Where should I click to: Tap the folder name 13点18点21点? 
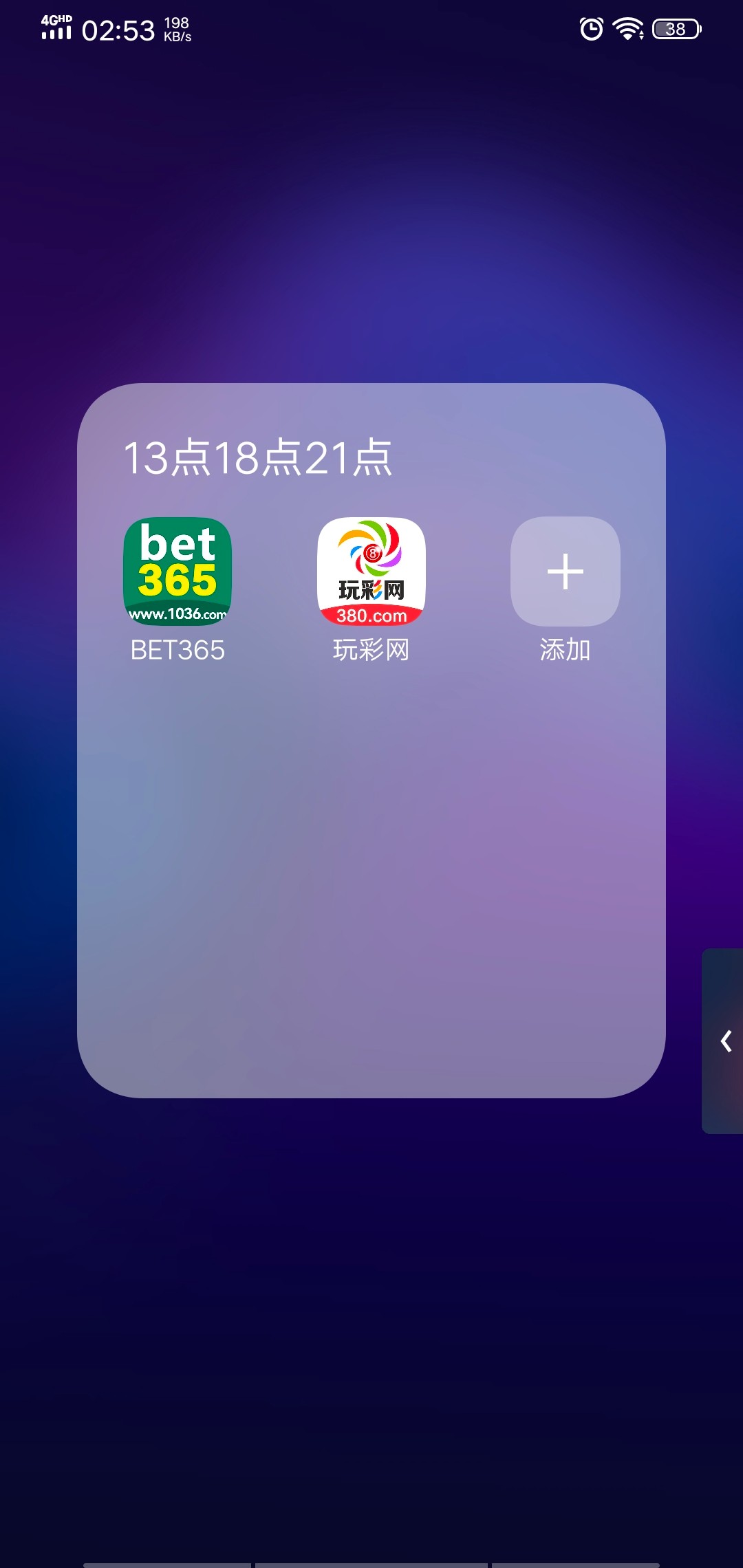click(258, 458)
